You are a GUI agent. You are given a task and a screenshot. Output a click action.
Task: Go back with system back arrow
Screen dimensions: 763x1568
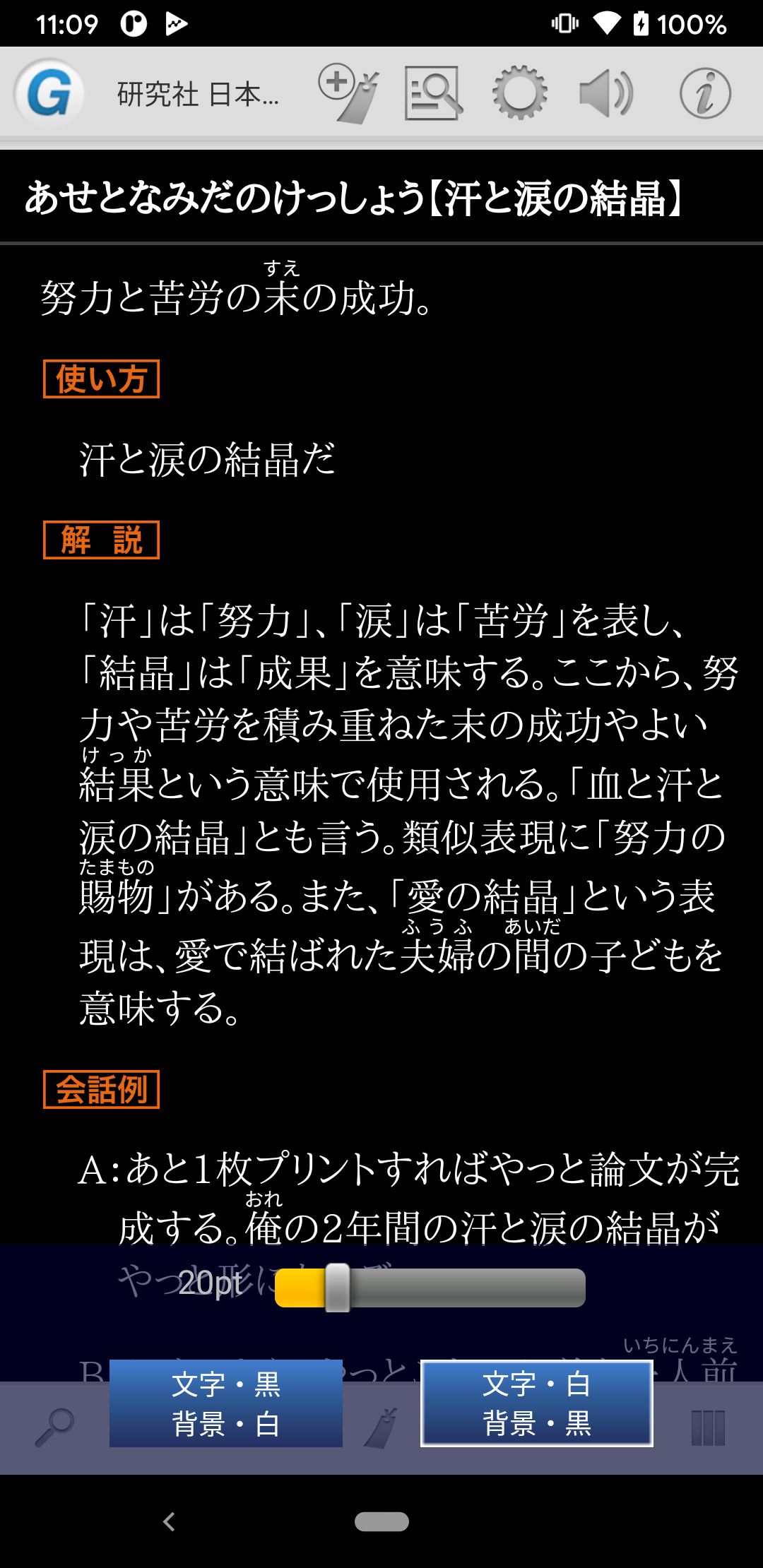pyautogui.click(x=169, y=1521)
